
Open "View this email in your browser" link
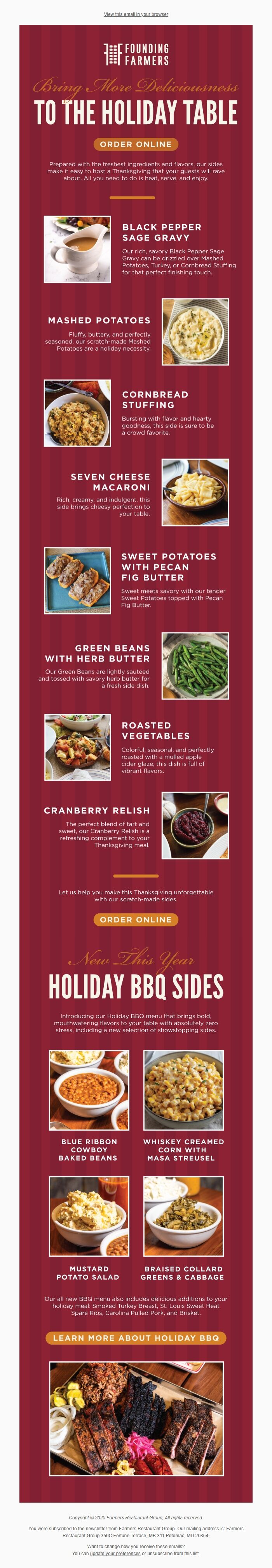135,14
